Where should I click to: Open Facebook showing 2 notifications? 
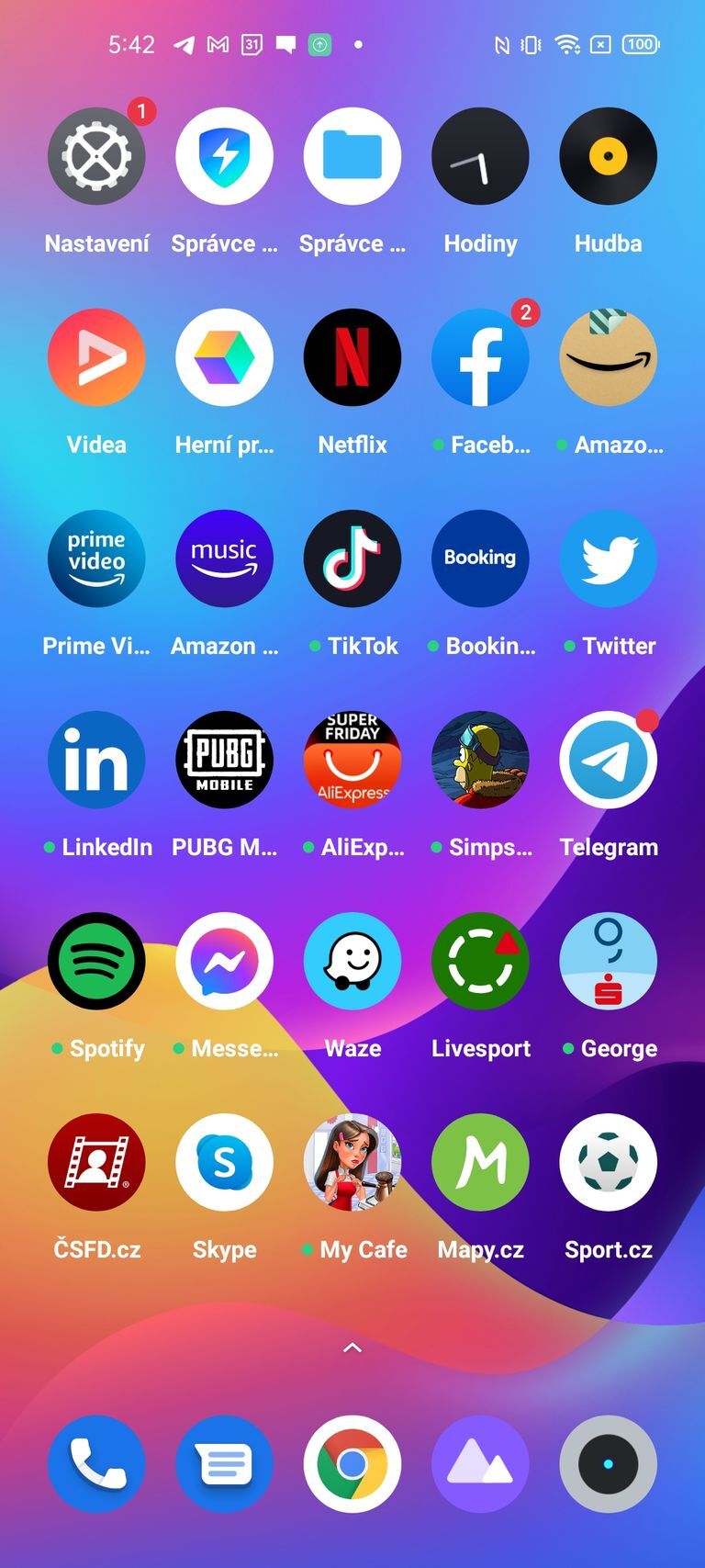[480, 357]
